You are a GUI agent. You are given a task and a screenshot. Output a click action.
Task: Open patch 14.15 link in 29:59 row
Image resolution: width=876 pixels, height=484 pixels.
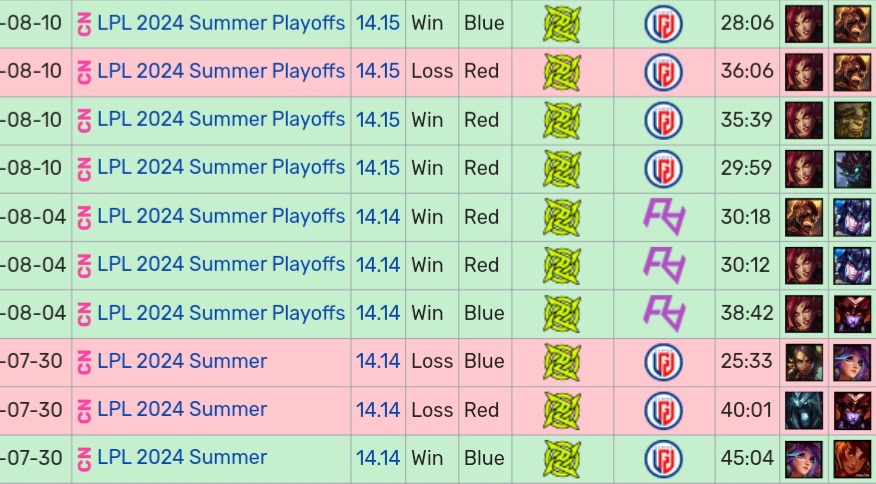click(377, 168)
